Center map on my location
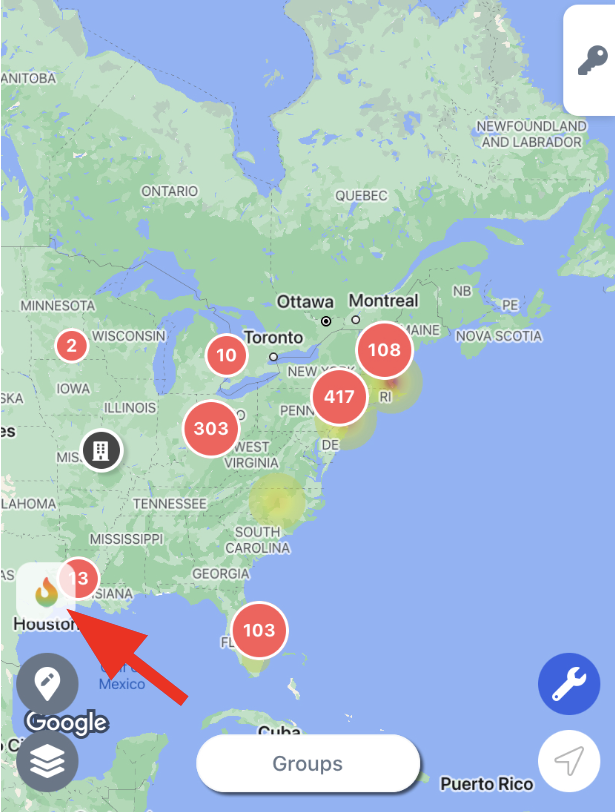Screen dimensions: 616x812 point(569,764)
